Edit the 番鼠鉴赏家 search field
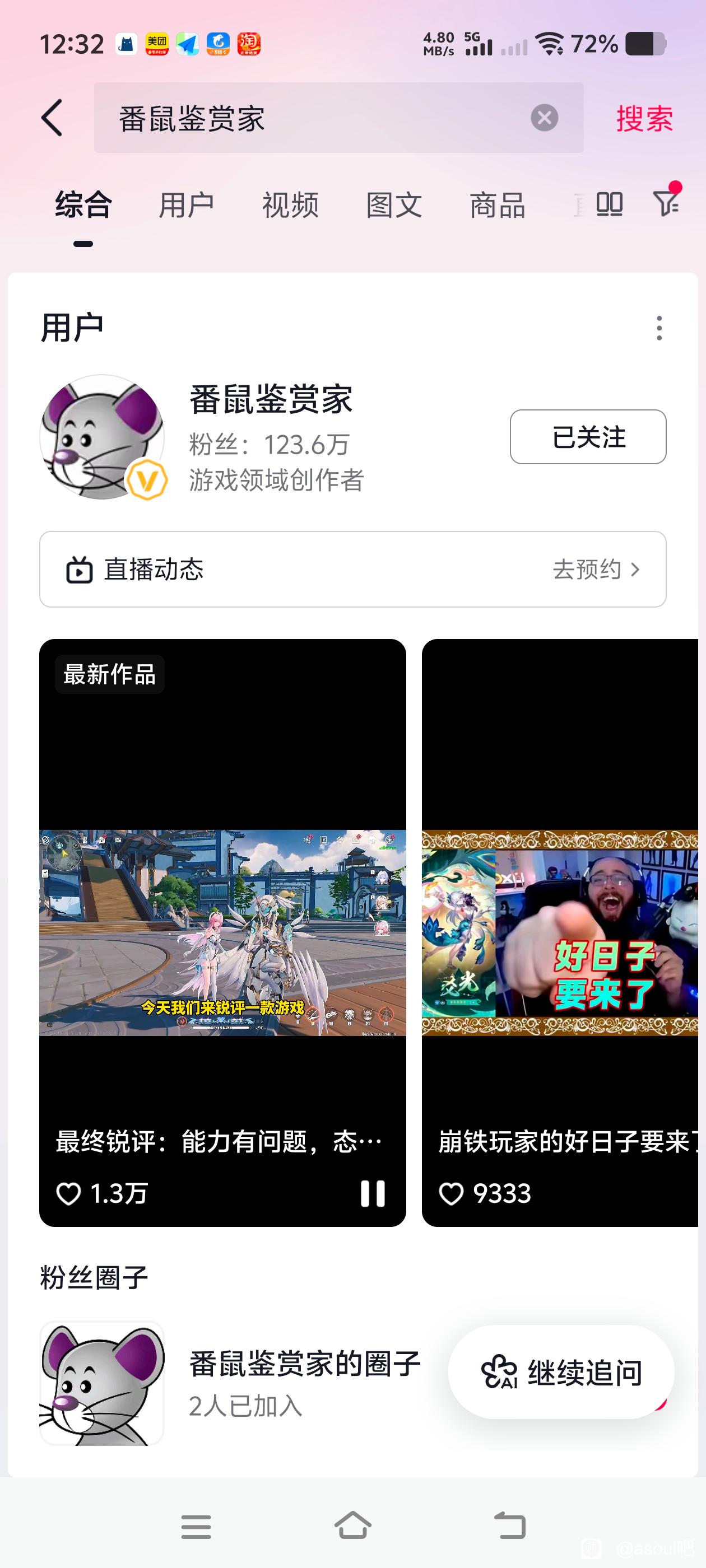 [310, 118]
